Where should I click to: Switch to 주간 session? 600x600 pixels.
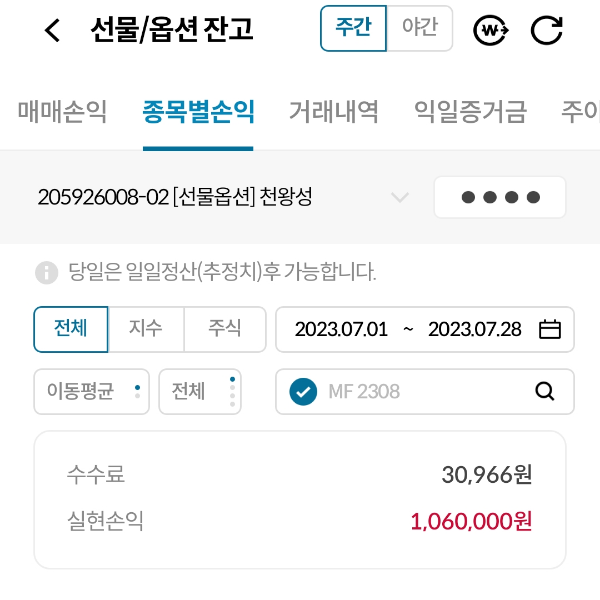[x=353, y=28]
